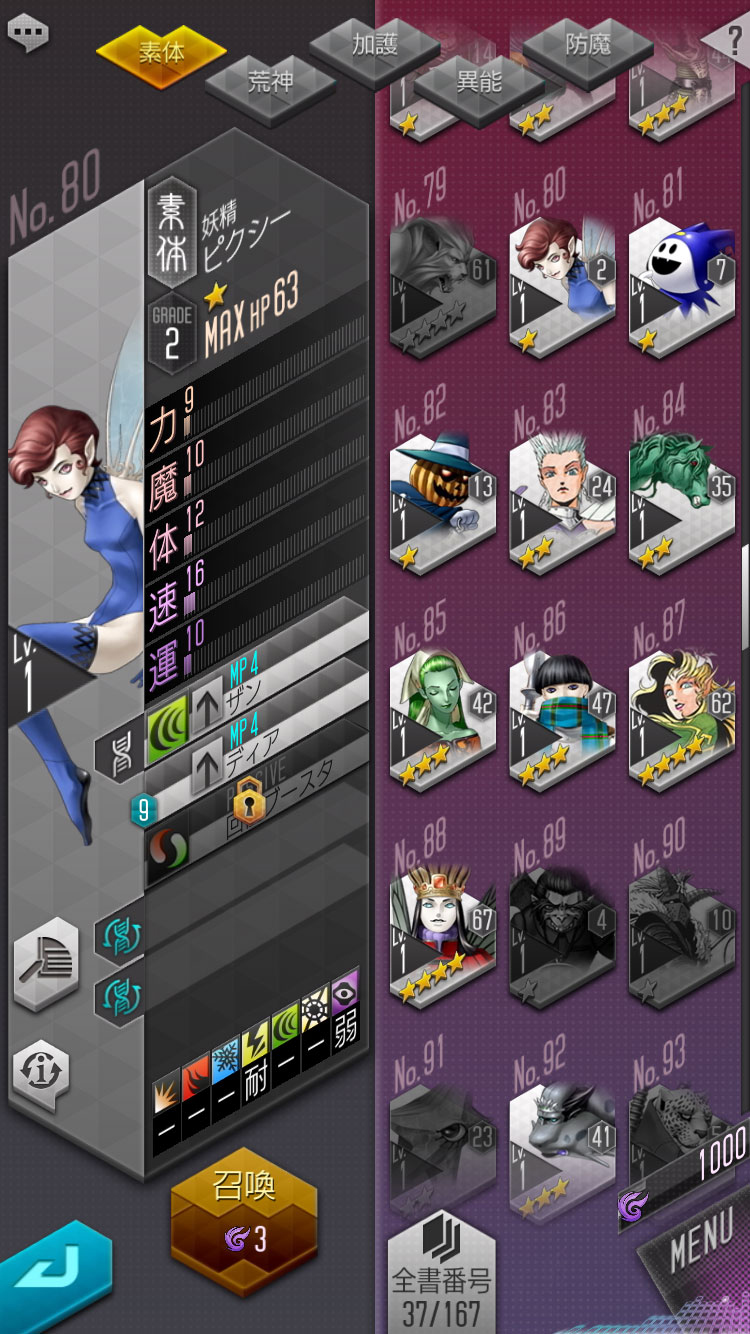Switch to the 荒神 tab
The width and height of the screenshot is (750, 1334).
tap(270, 82)
